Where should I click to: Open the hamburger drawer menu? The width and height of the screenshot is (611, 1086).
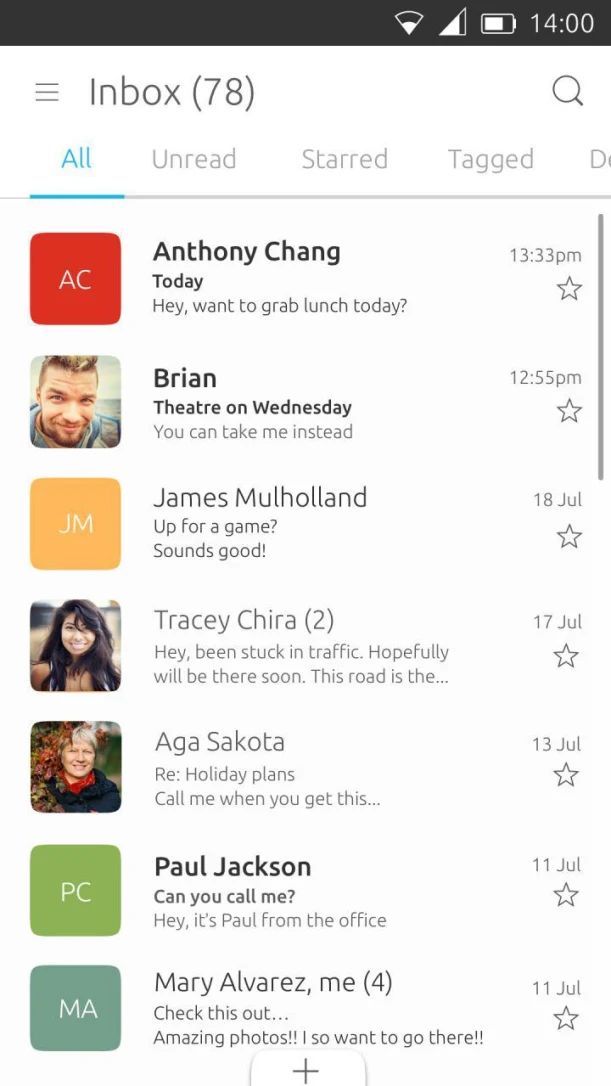click(47, 92)
